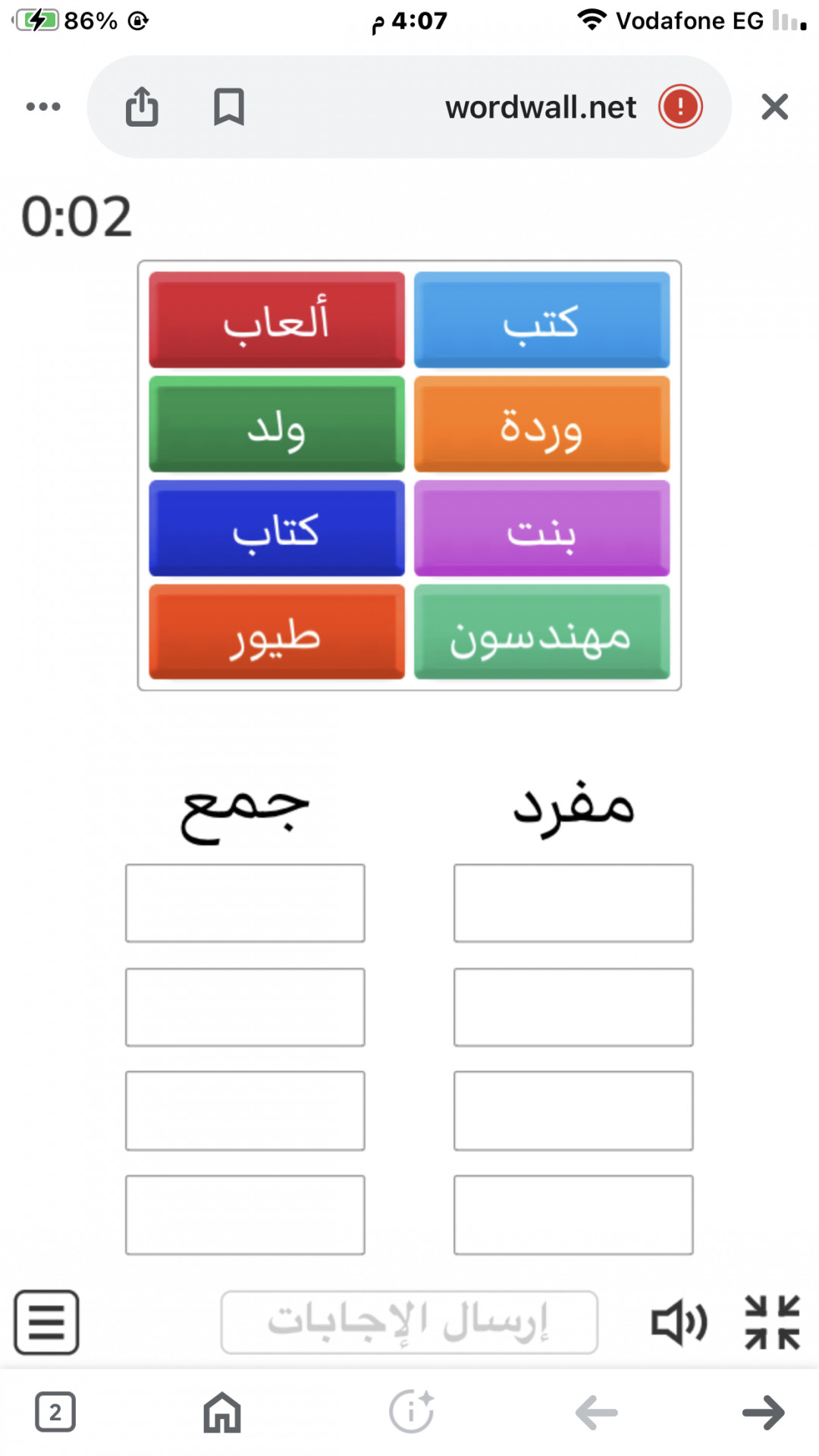The height and width of the screenshot is (1456, 819).
Task: Navigate forward with the right arrow
Action: (764, 1412)
